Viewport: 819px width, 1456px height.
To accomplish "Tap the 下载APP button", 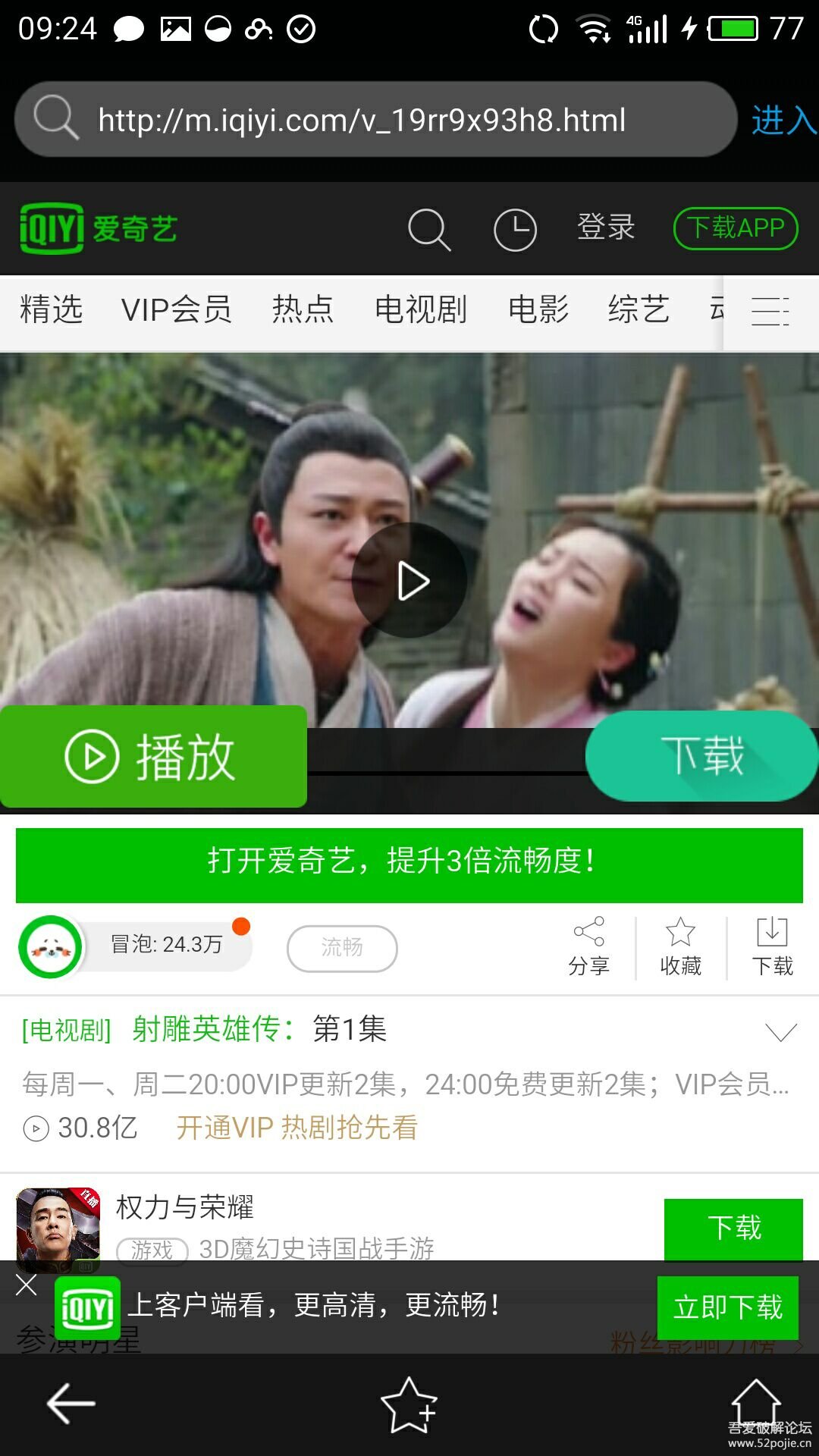I will [735, 228].
